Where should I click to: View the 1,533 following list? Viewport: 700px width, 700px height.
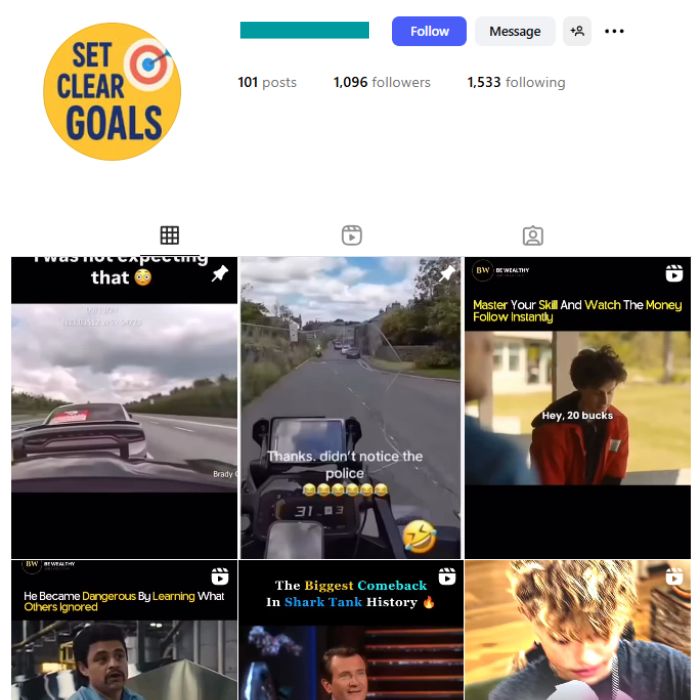pos(516,83)
